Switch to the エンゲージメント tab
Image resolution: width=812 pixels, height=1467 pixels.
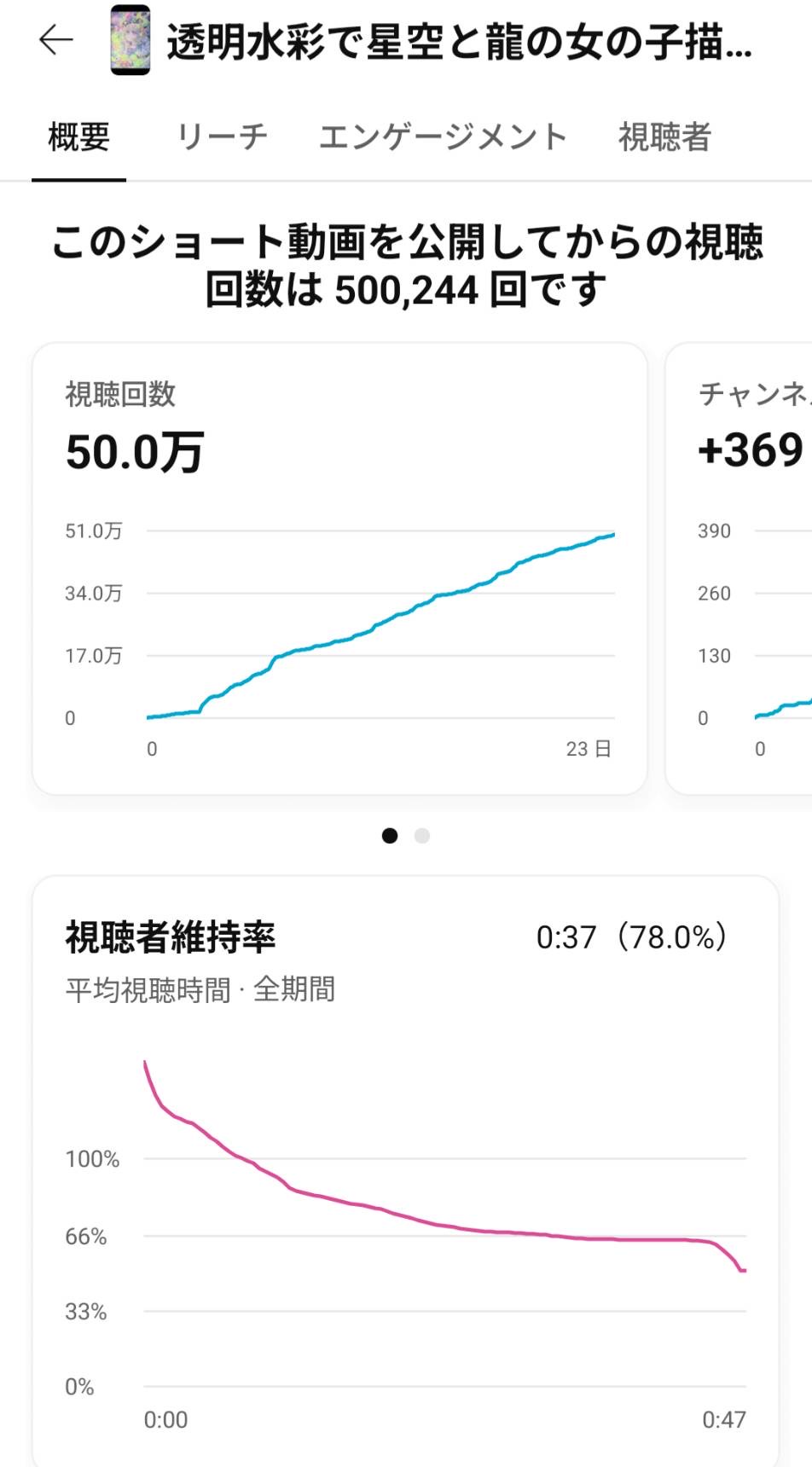pyautogui.click(x=443, y=136)
